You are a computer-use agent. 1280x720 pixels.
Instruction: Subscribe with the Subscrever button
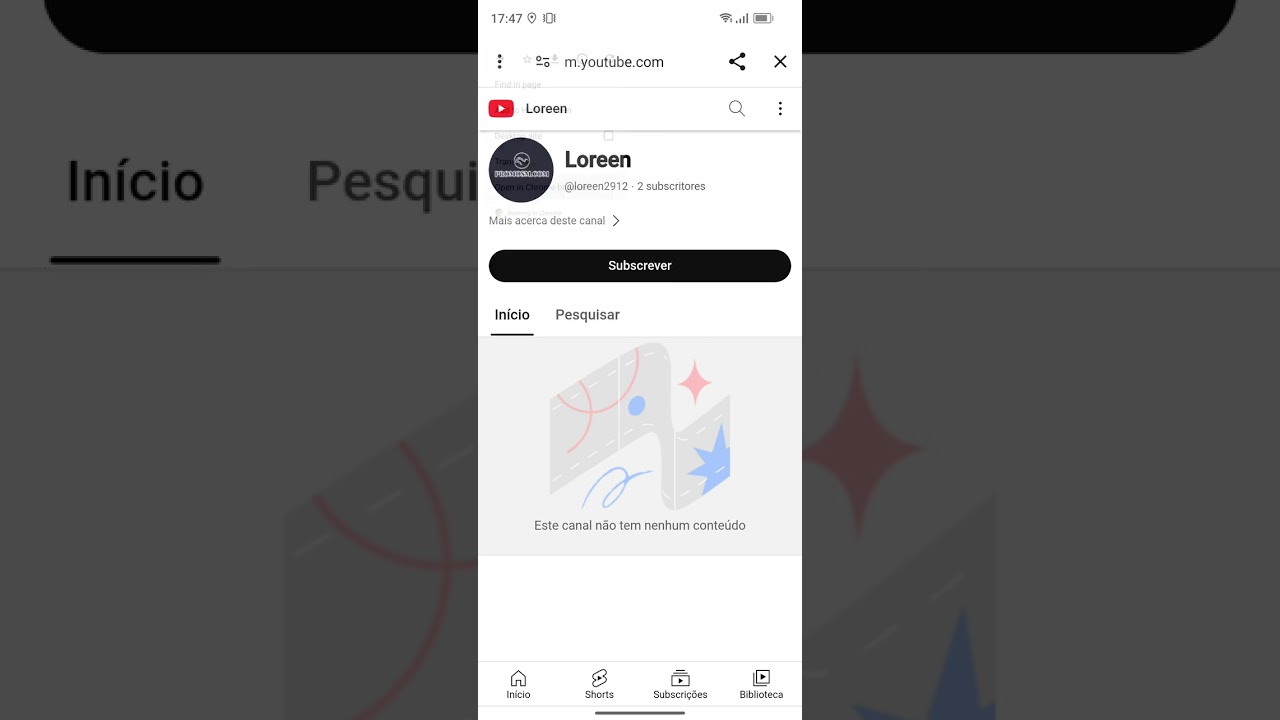[640, 266]
